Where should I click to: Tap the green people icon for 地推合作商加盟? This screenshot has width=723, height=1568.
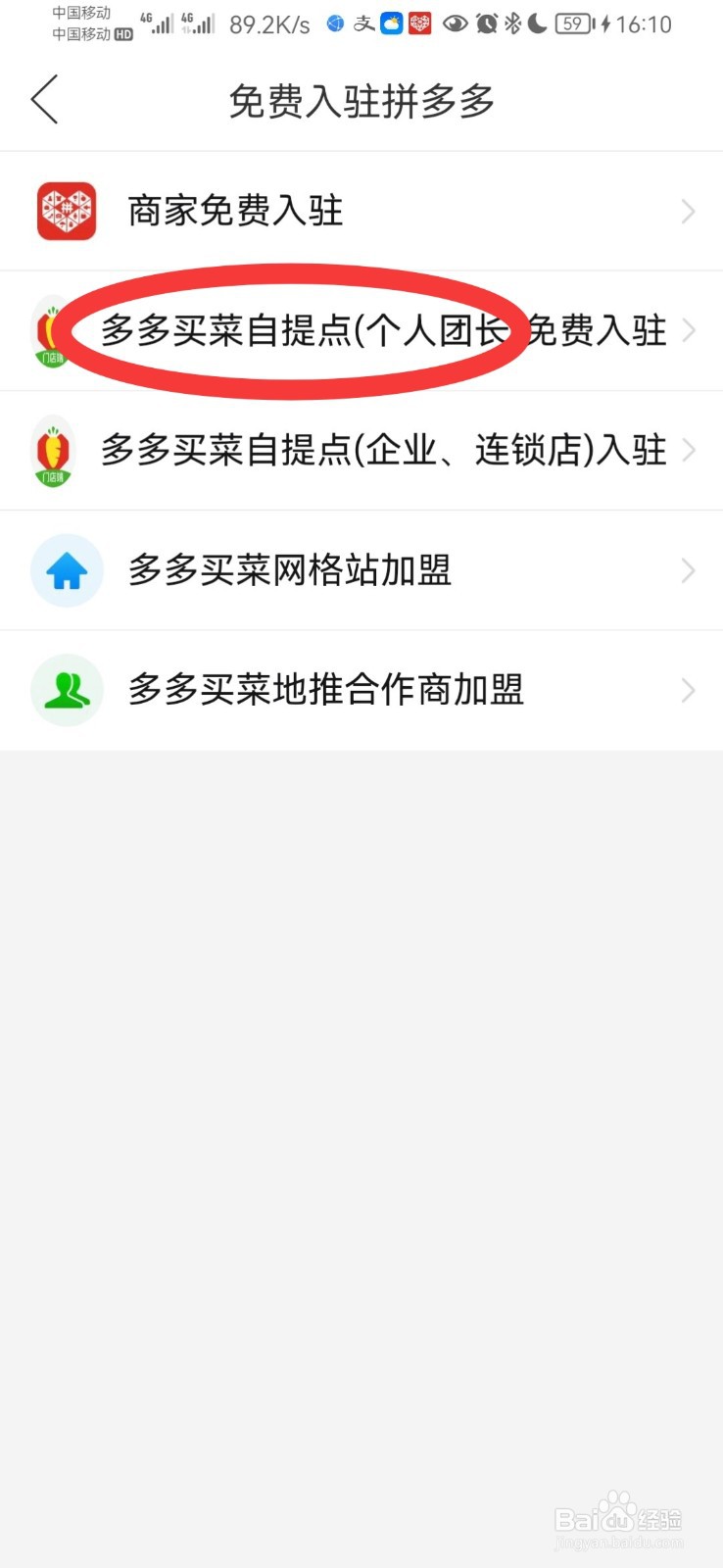point(67,690)
